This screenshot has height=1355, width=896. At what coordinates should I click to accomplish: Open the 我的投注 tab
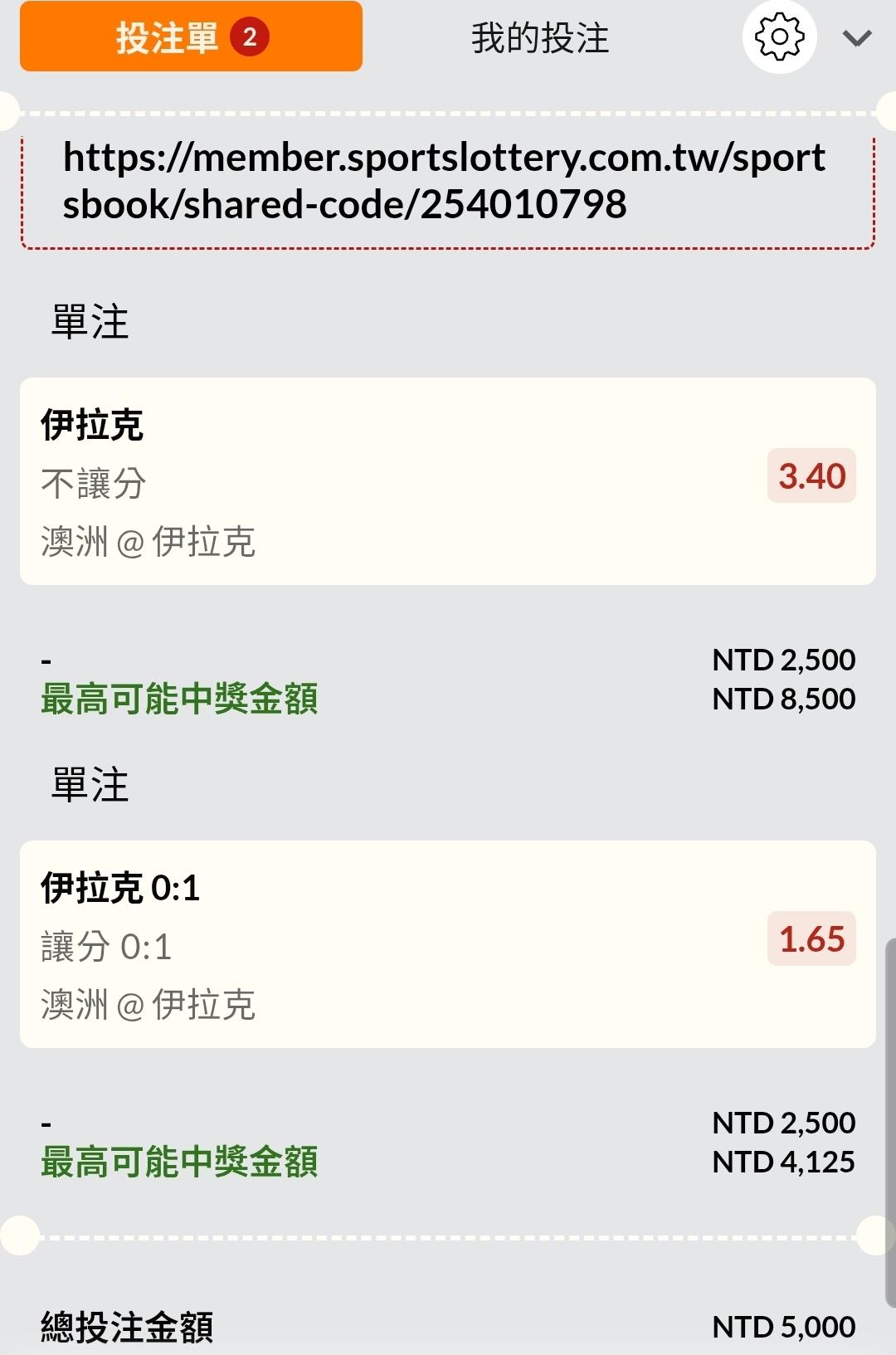[540, 38]
